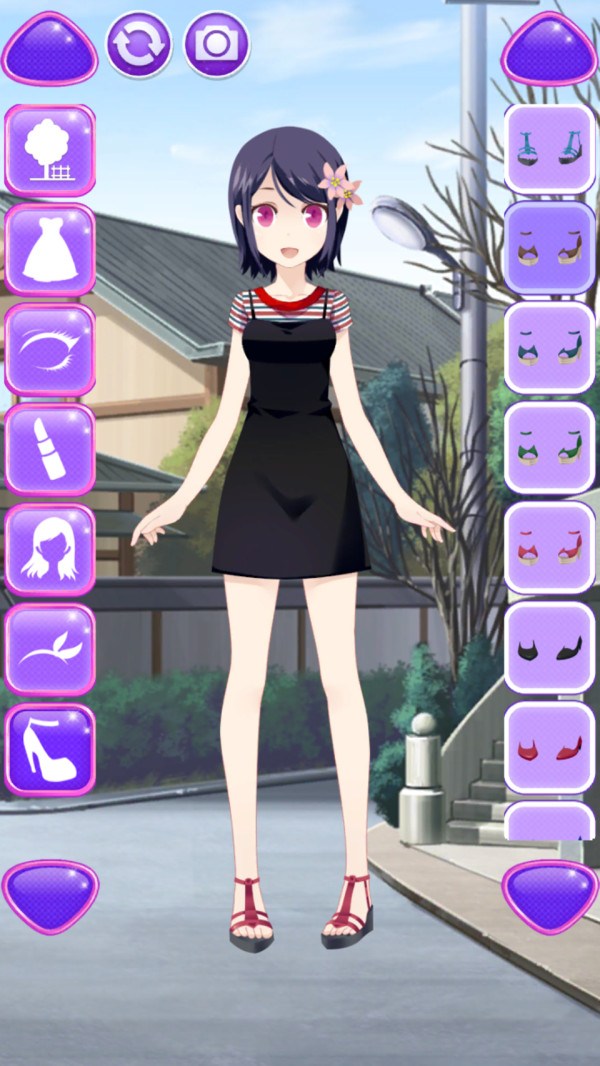Tap the up arrow above the shoe options
This screenshot has height=1066, width=600.
pos(549,48)
